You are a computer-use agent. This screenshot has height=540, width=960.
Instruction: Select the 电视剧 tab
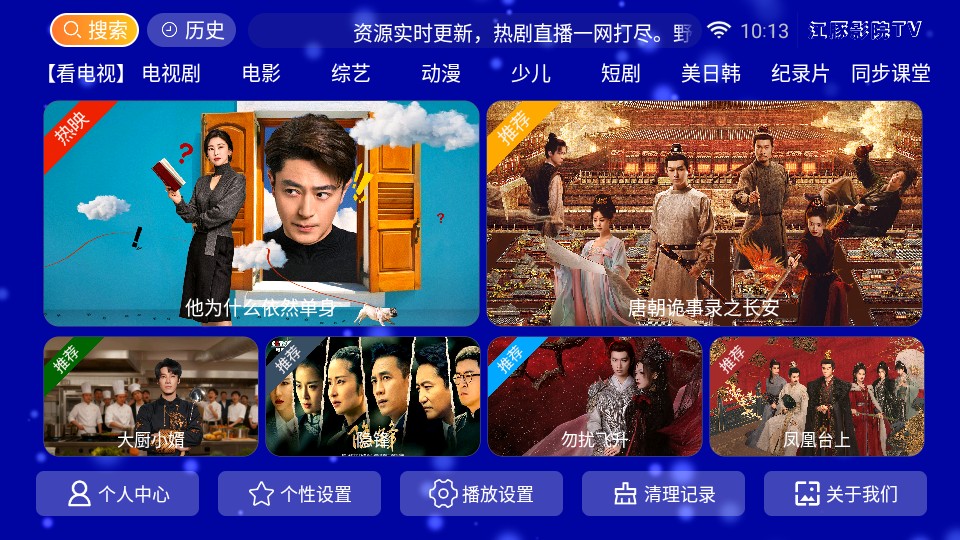coord(171,73)
